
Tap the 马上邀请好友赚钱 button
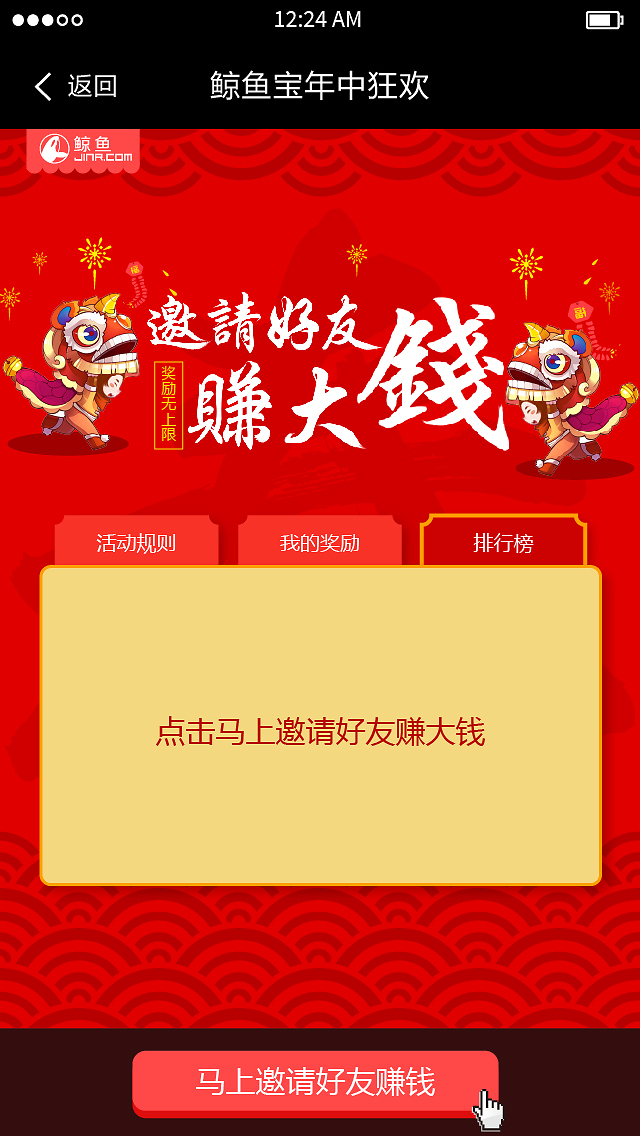point(315,1081)
